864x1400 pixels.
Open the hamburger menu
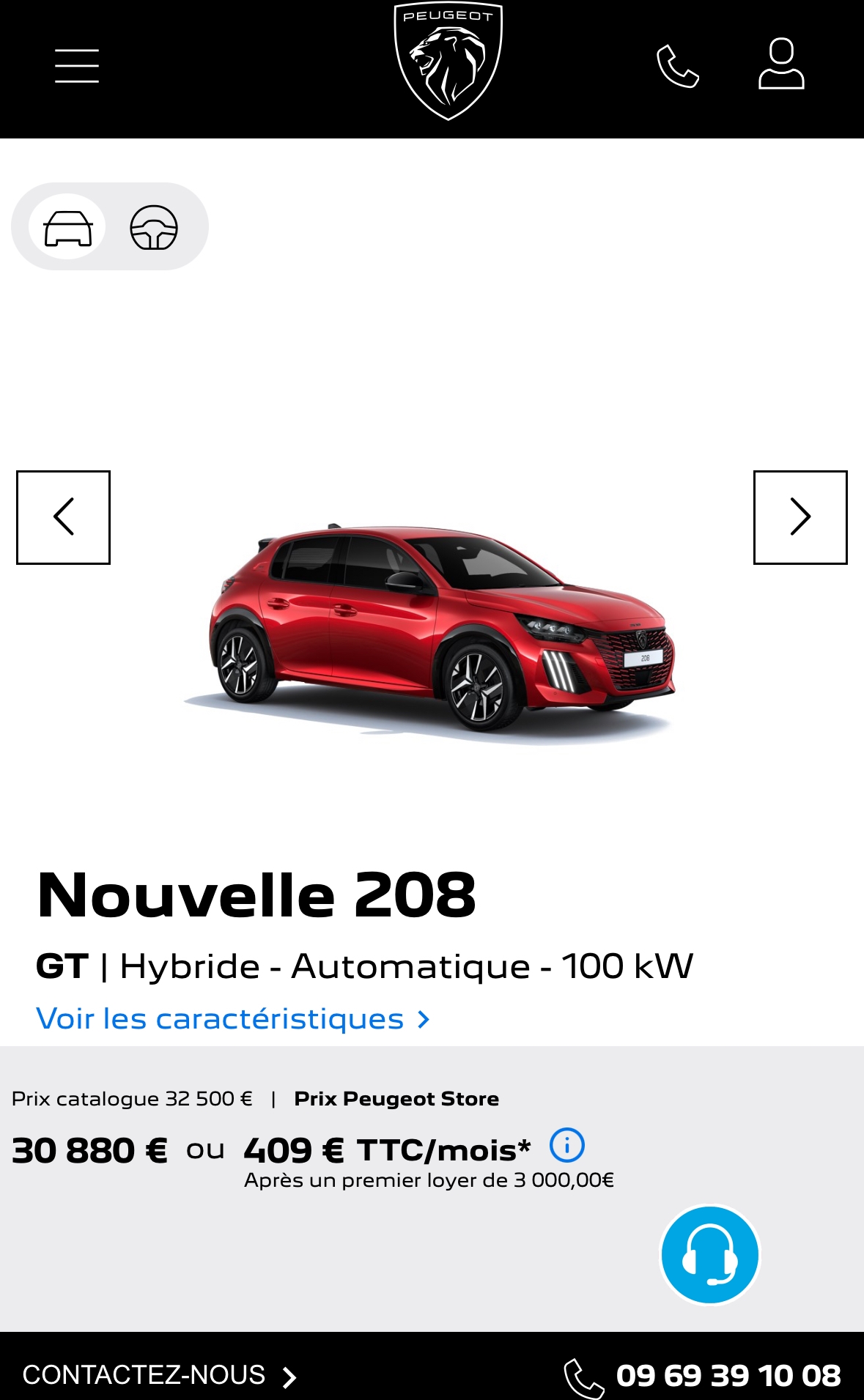[x=77, y=66]
